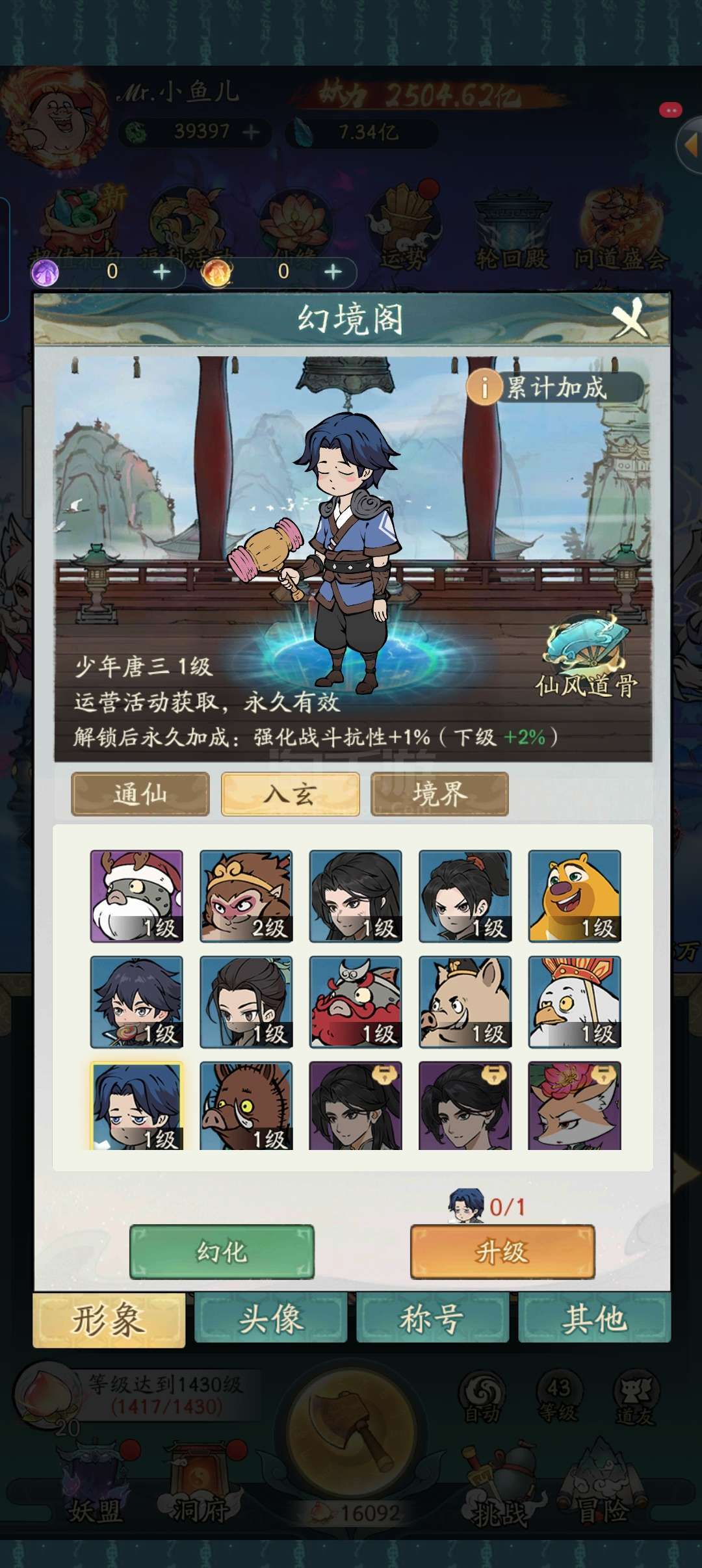
Task: Switch to the 其他 tab
Action: [x=594, y=1319]
